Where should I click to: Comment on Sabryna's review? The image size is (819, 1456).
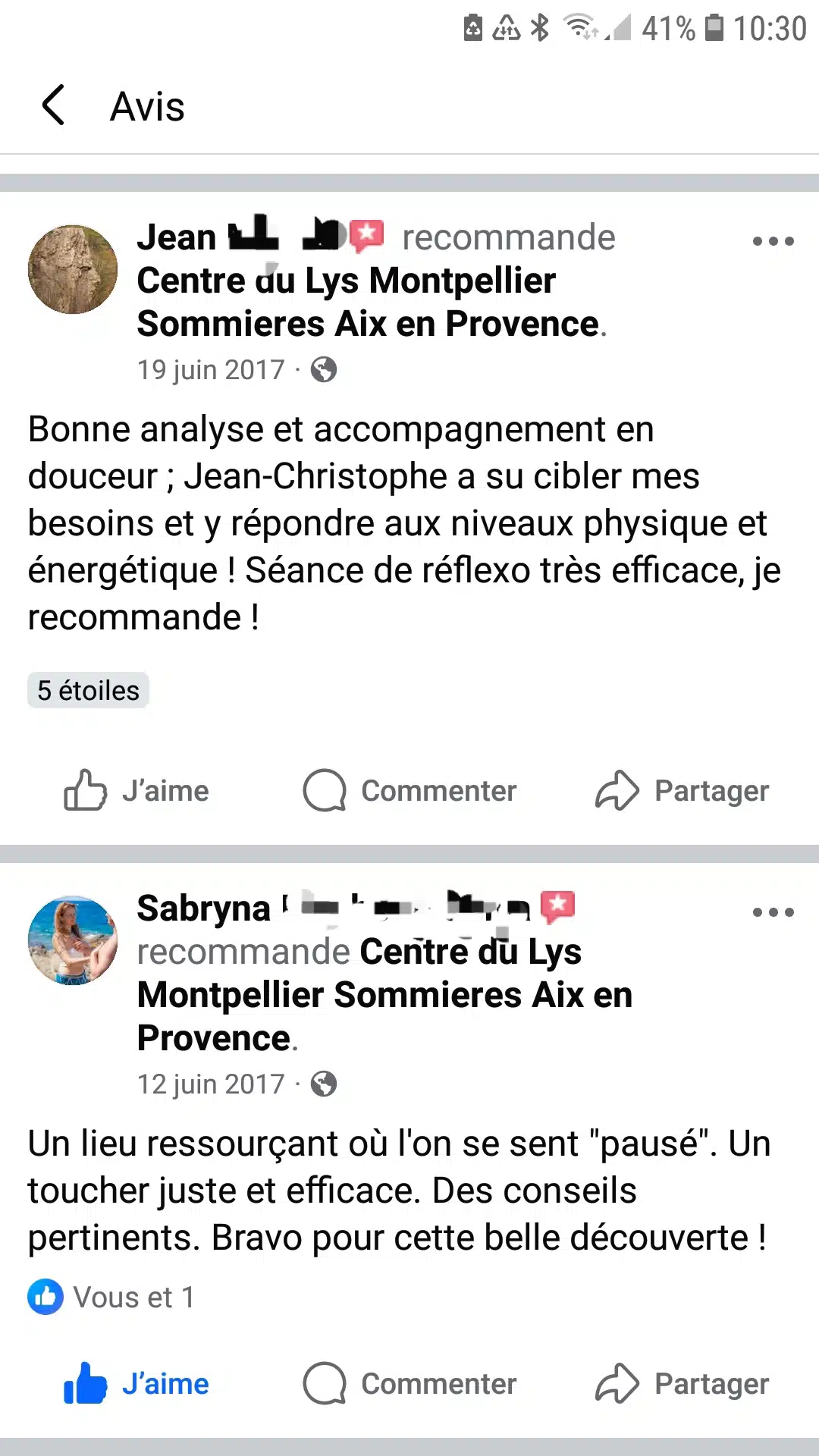coord(409,1383)
